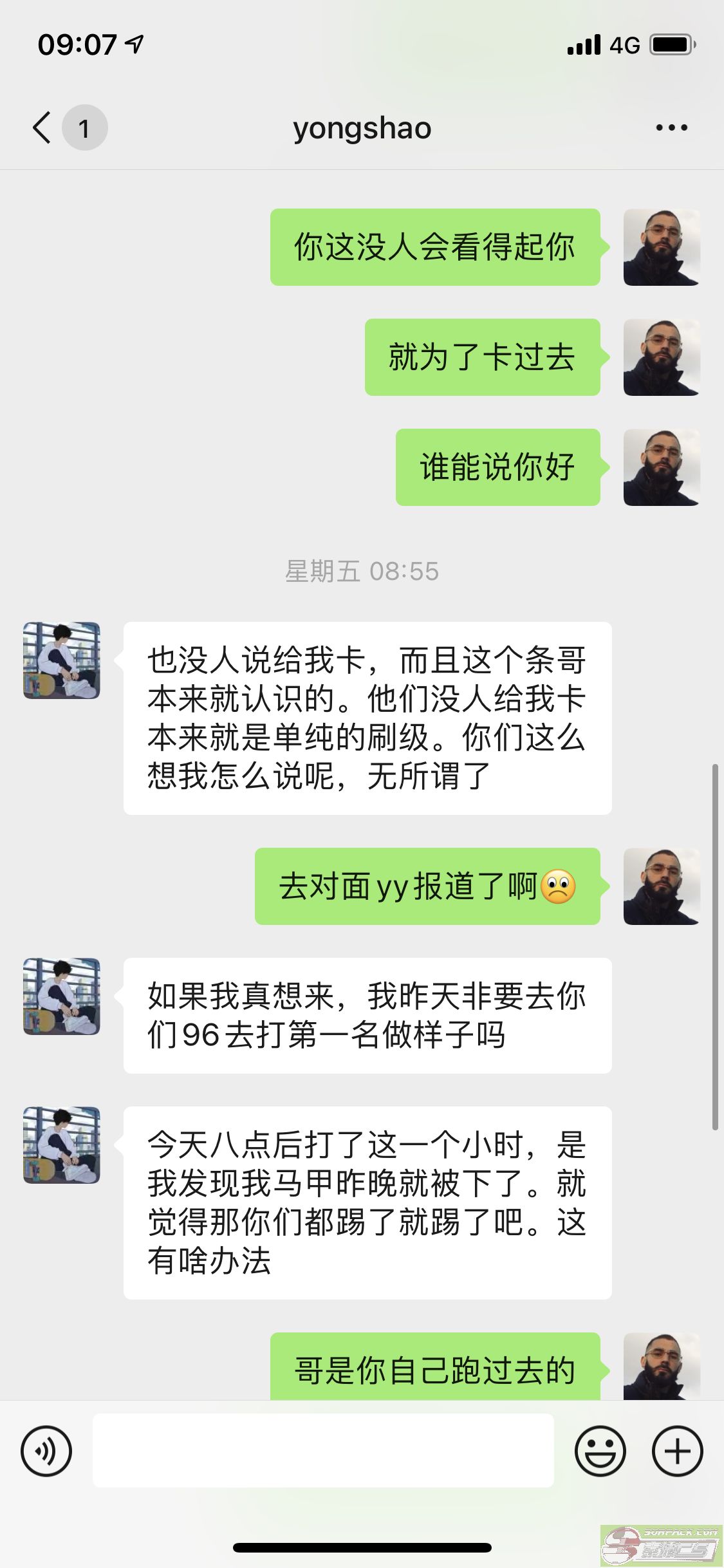Tap the unread count badge showing 1
Viewport: 724px width, 1568px height.
[x=84, y=127]
